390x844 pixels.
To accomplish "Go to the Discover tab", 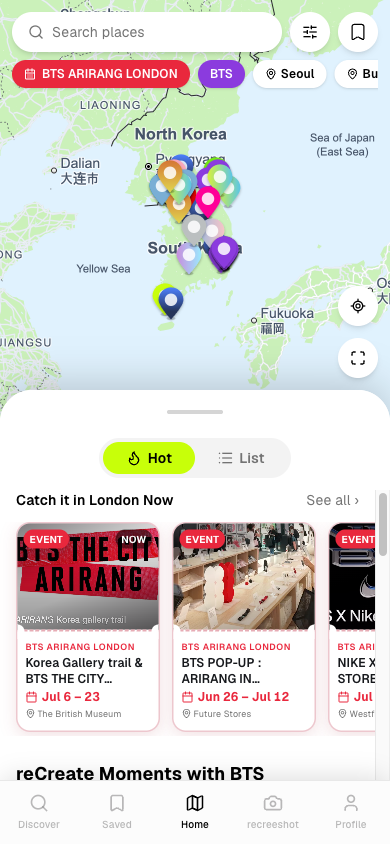I will click(39, 812).
